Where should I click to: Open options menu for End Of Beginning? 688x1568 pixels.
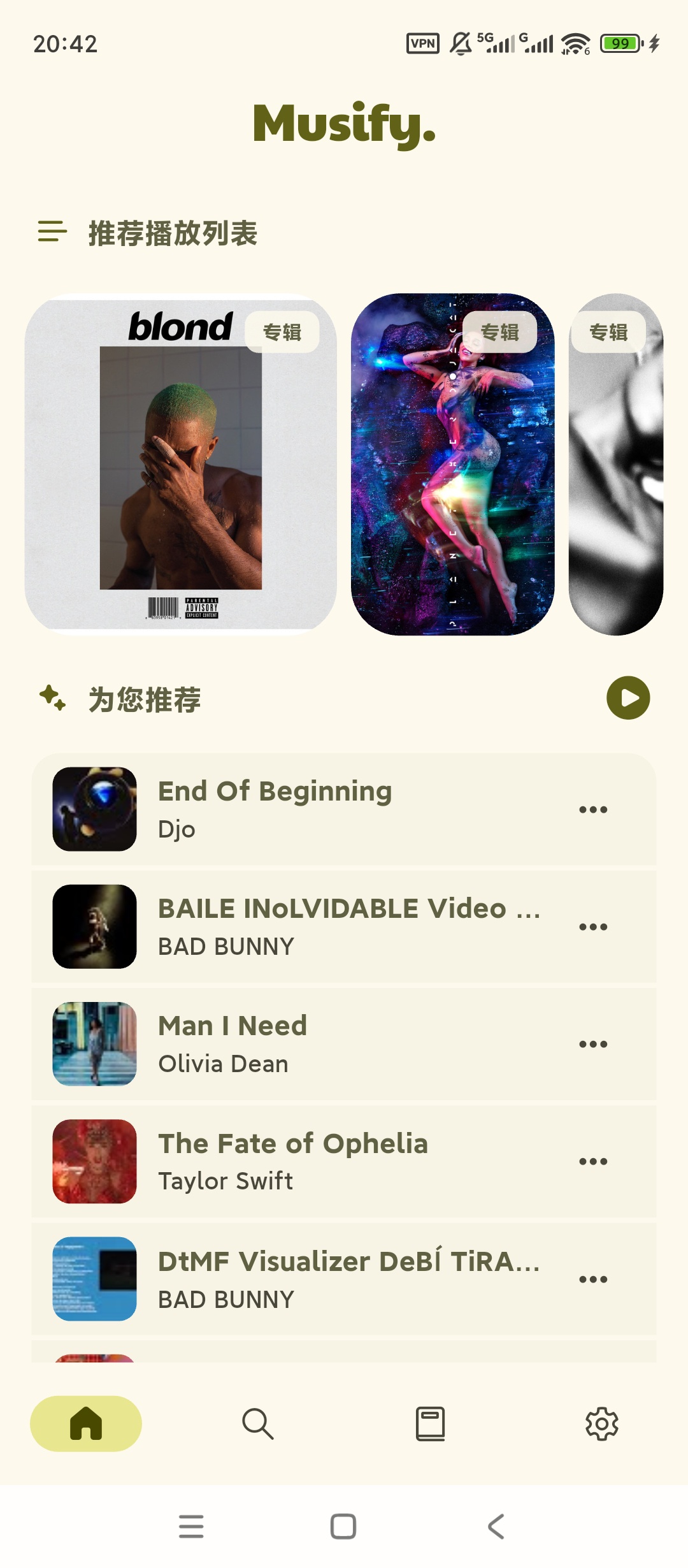(x=594, y=808)
